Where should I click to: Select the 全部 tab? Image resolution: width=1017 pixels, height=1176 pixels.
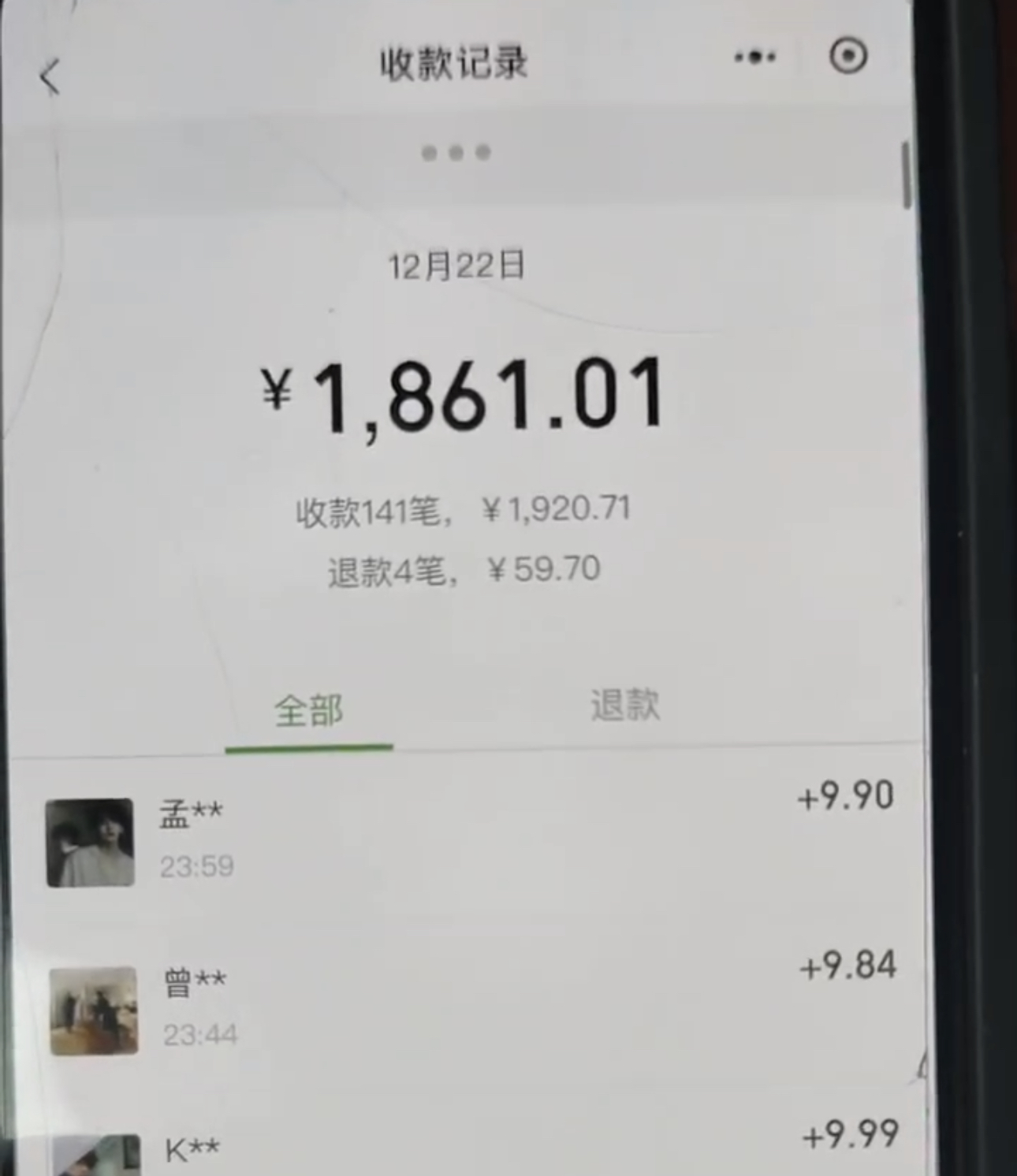click(x=308, y=711)
